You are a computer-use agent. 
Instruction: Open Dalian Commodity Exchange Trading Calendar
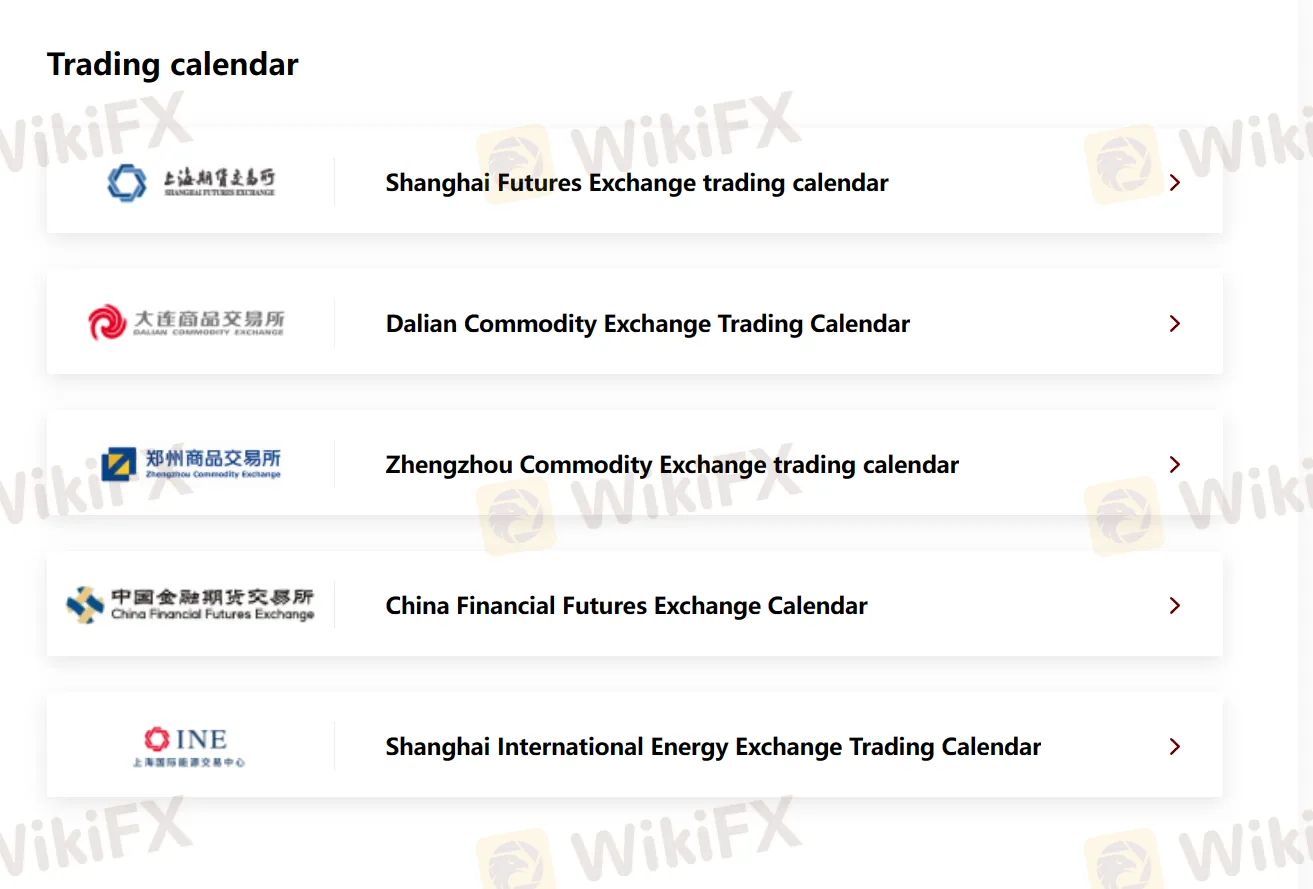[x=647, y=324]
